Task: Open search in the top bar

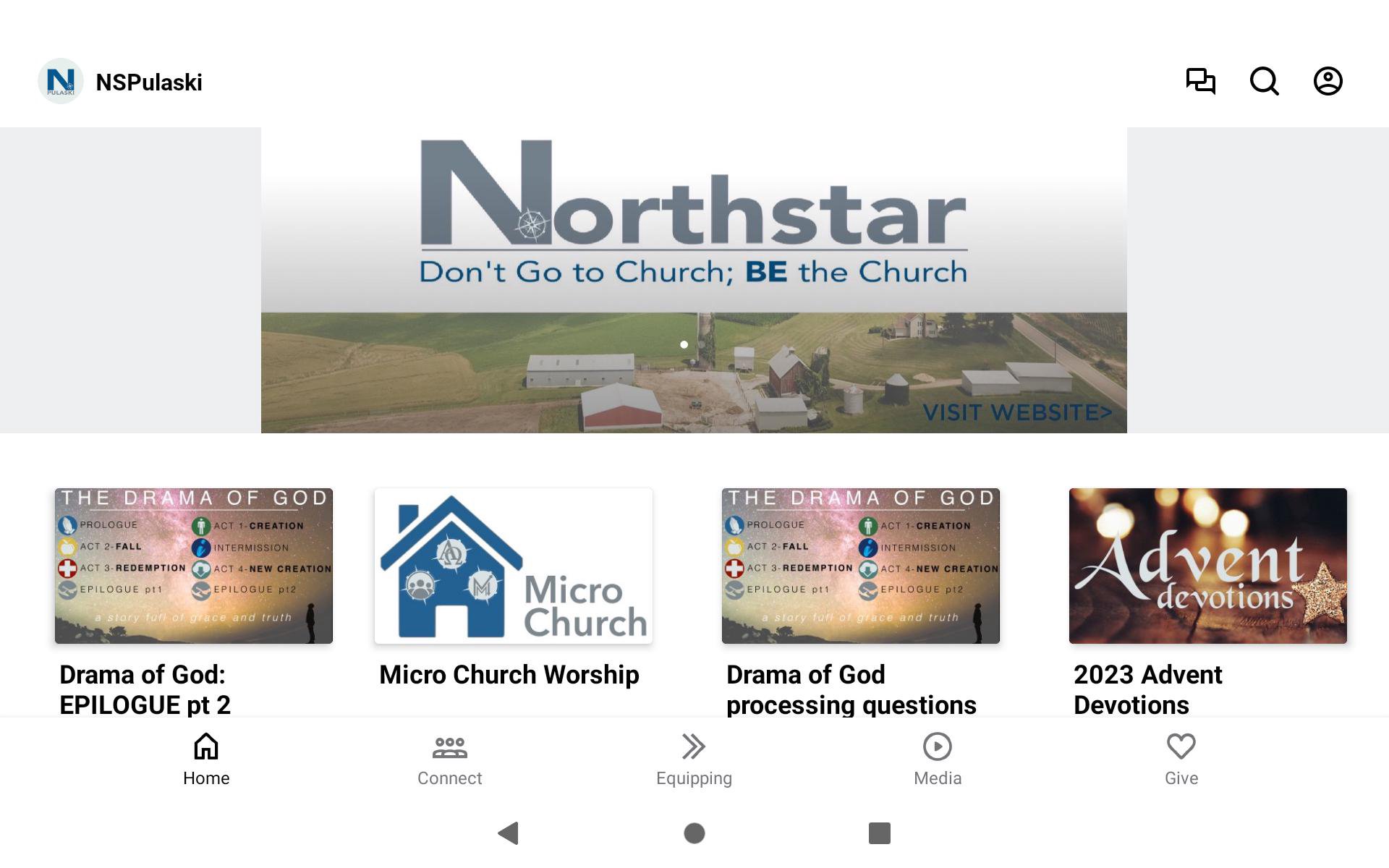Action: pos(1264,81)
